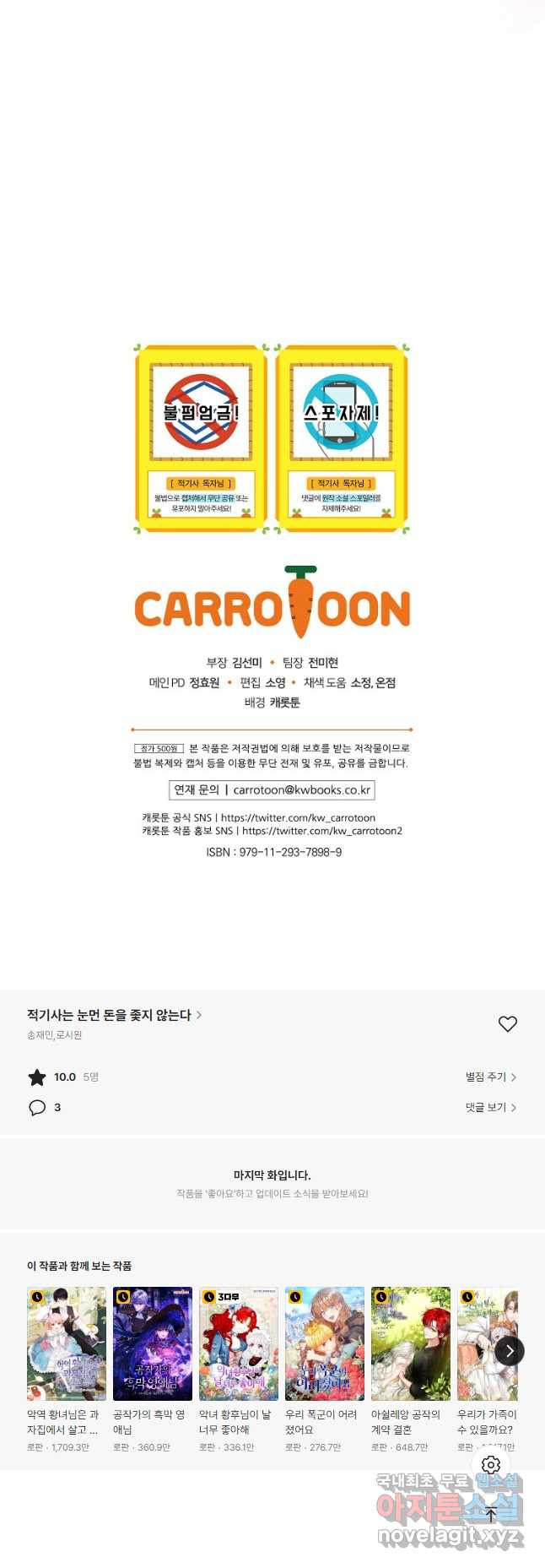Screen dimensions: 545x1568
Task: Open 우리 폭군이 어려졌어요 thumbnail
Action: (325, 1343)
